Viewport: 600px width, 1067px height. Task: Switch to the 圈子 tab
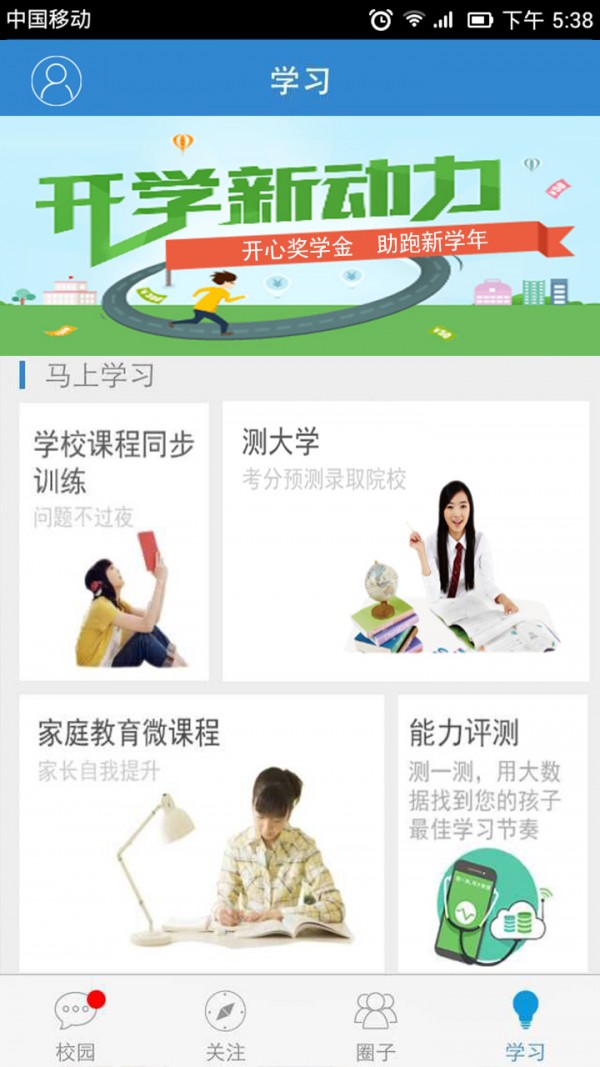click(x=376, y=1023)
